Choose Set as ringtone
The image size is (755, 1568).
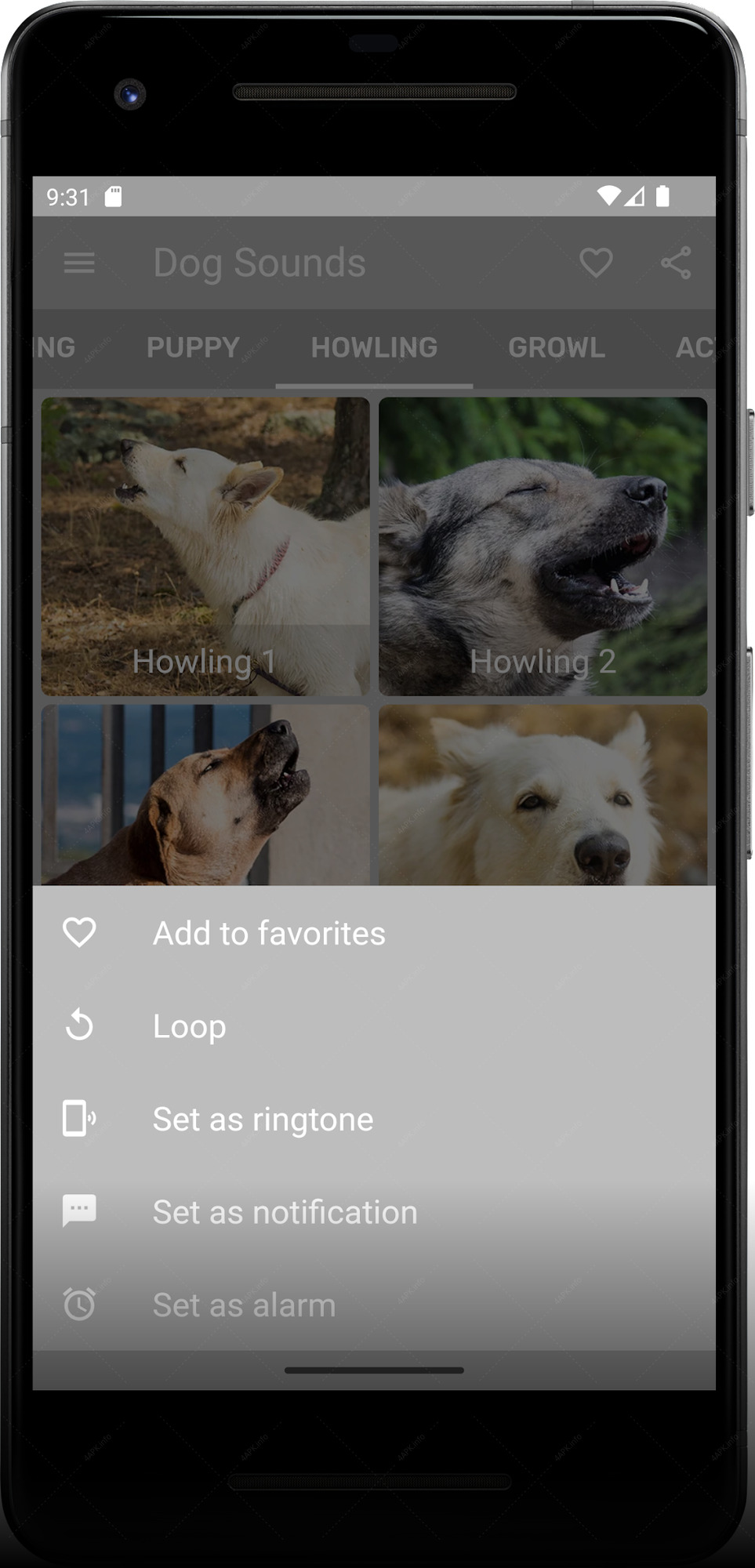(374, 1119)
